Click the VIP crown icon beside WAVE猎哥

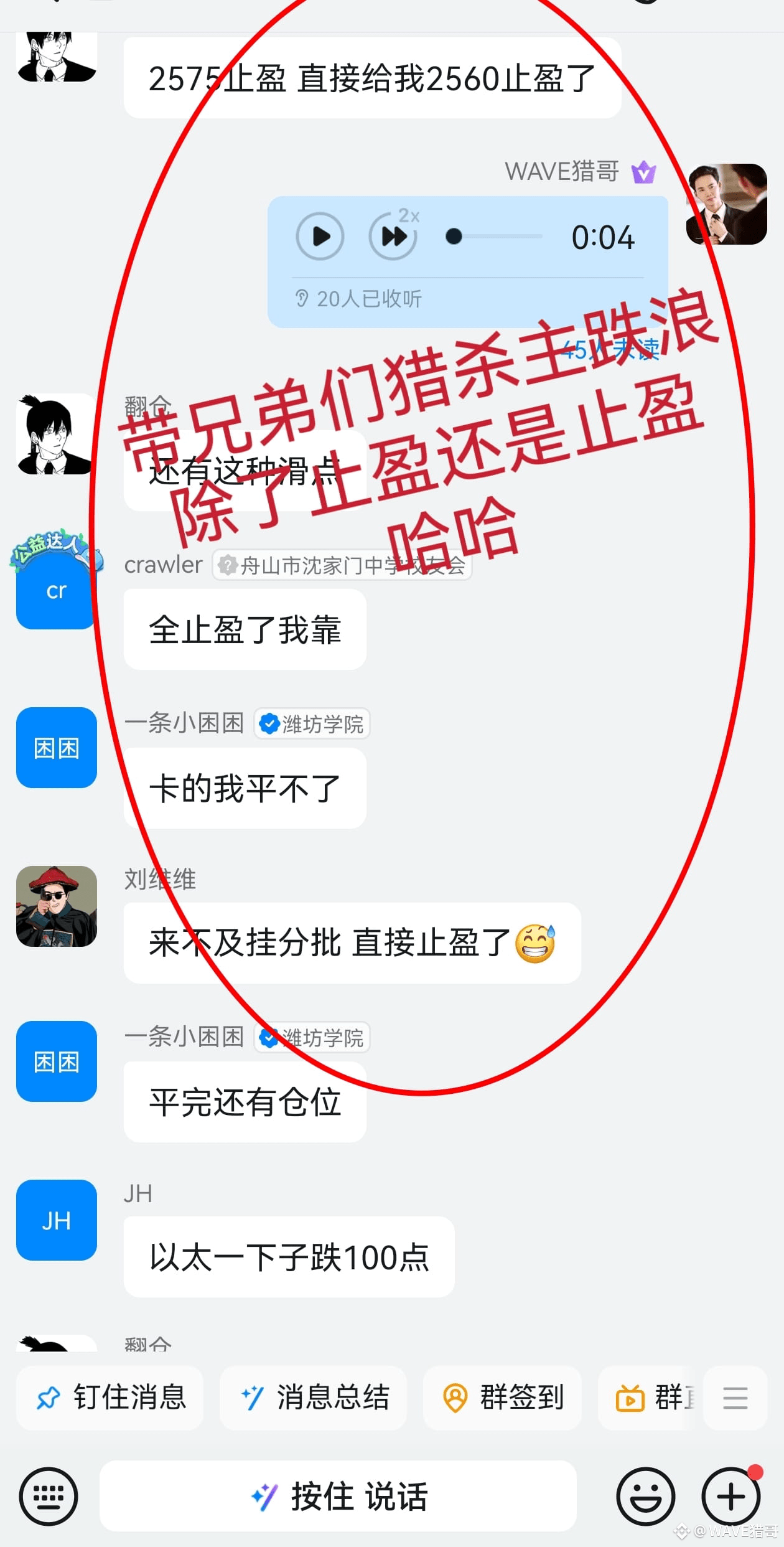click(x=644, y=172)
